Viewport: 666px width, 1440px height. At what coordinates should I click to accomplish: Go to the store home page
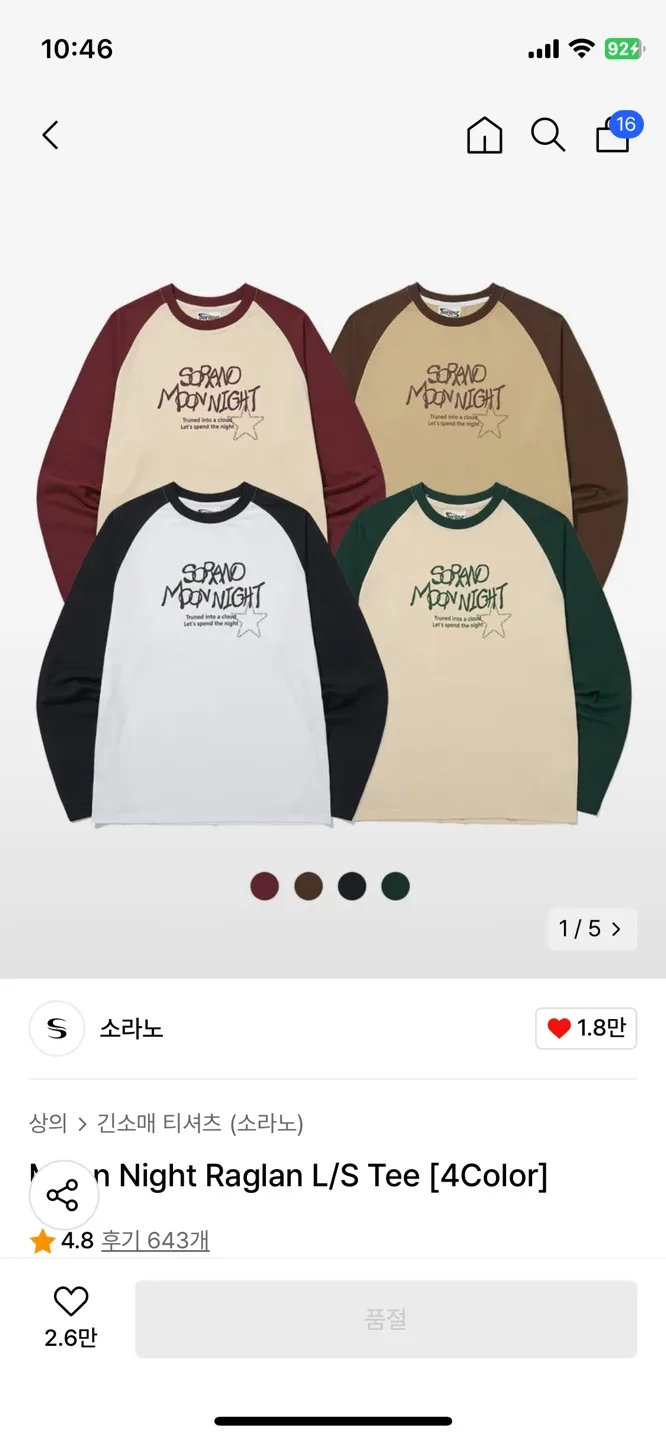point(485,135)
